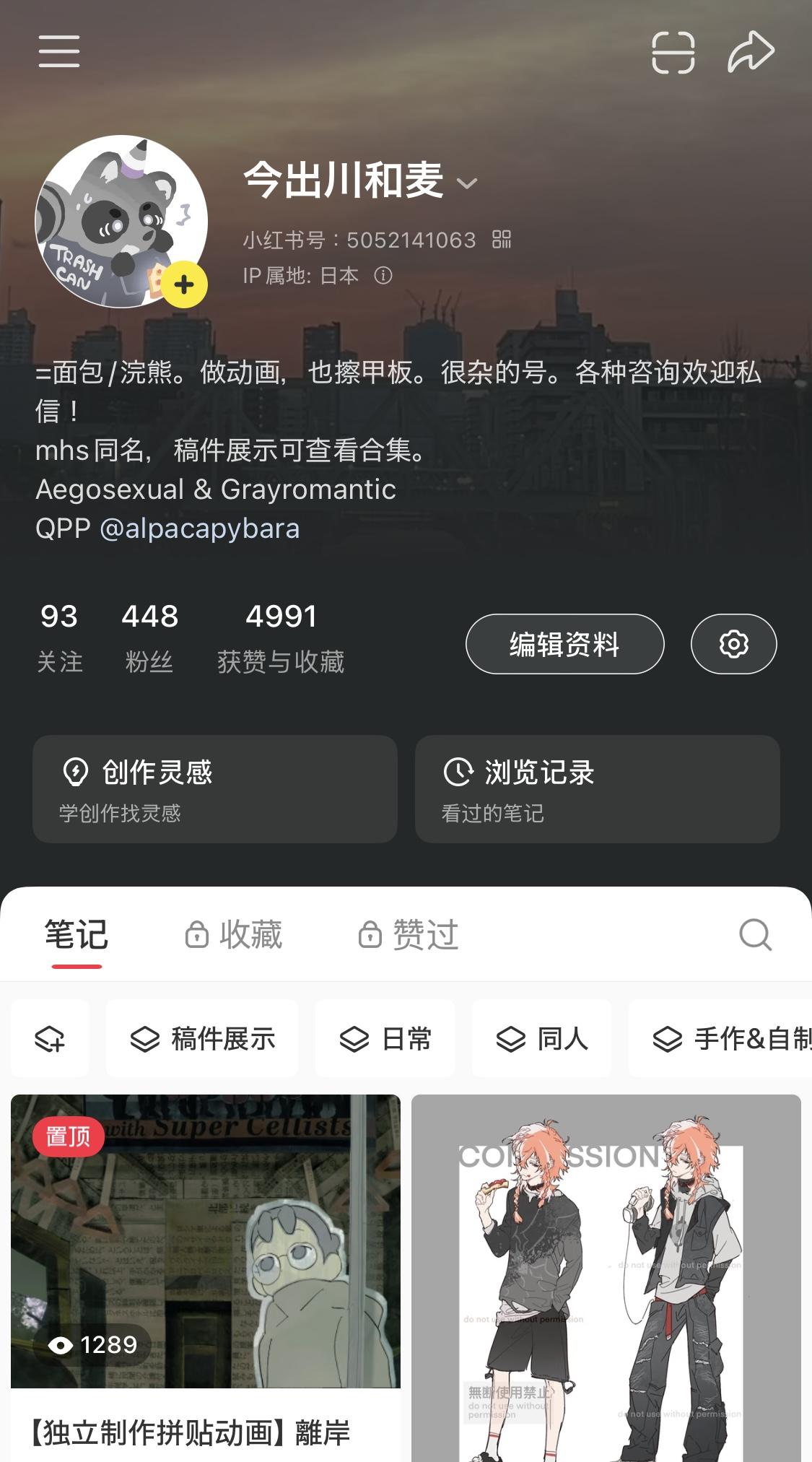Switch to the 收藏 tab
812x1462 pixels.
(234, 935)
